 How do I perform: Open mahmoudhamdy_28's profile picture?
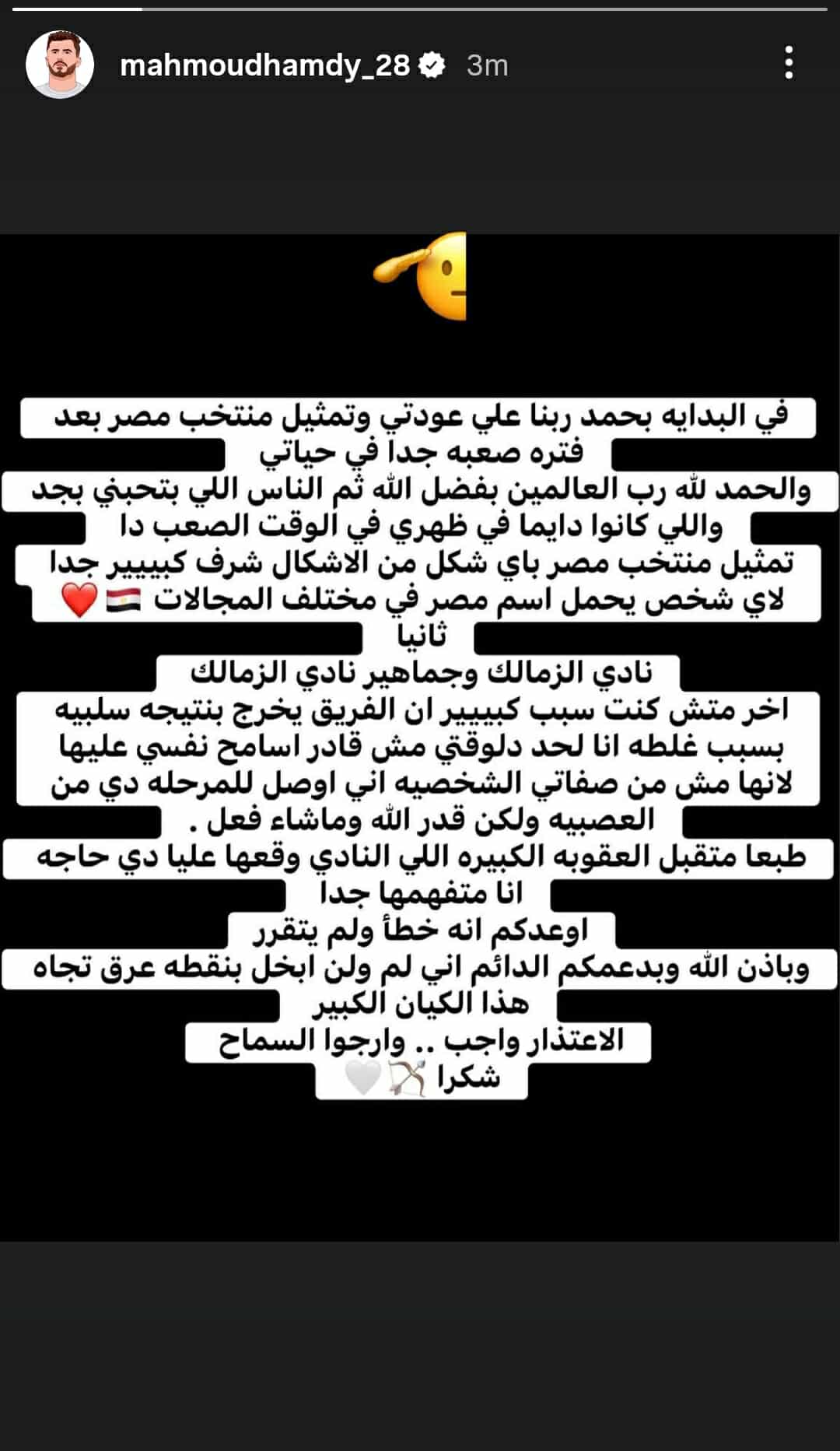coord(60,65)
